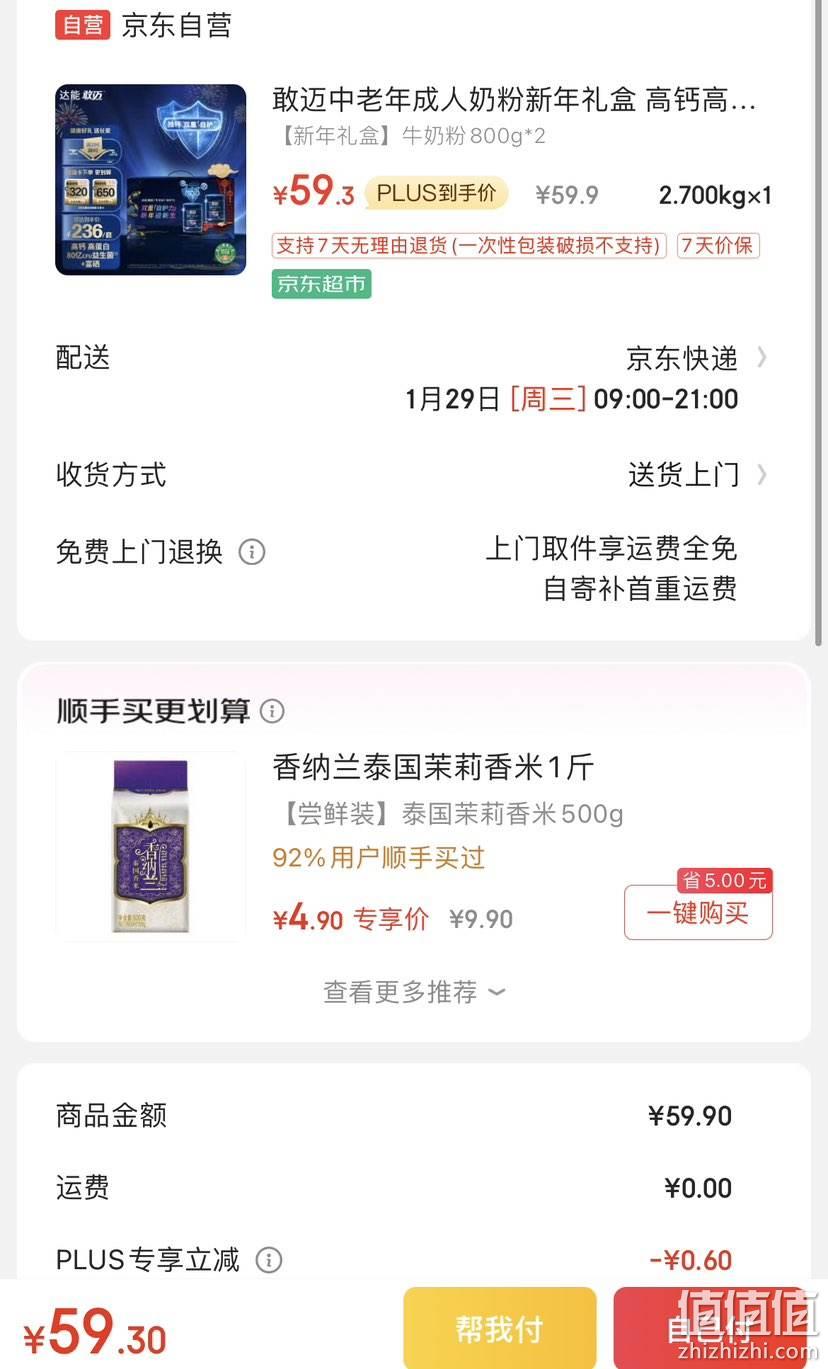Change the 收货方式 送货上门 setting
Viewport: 828px width, 1369px height.
click(413, 474)
